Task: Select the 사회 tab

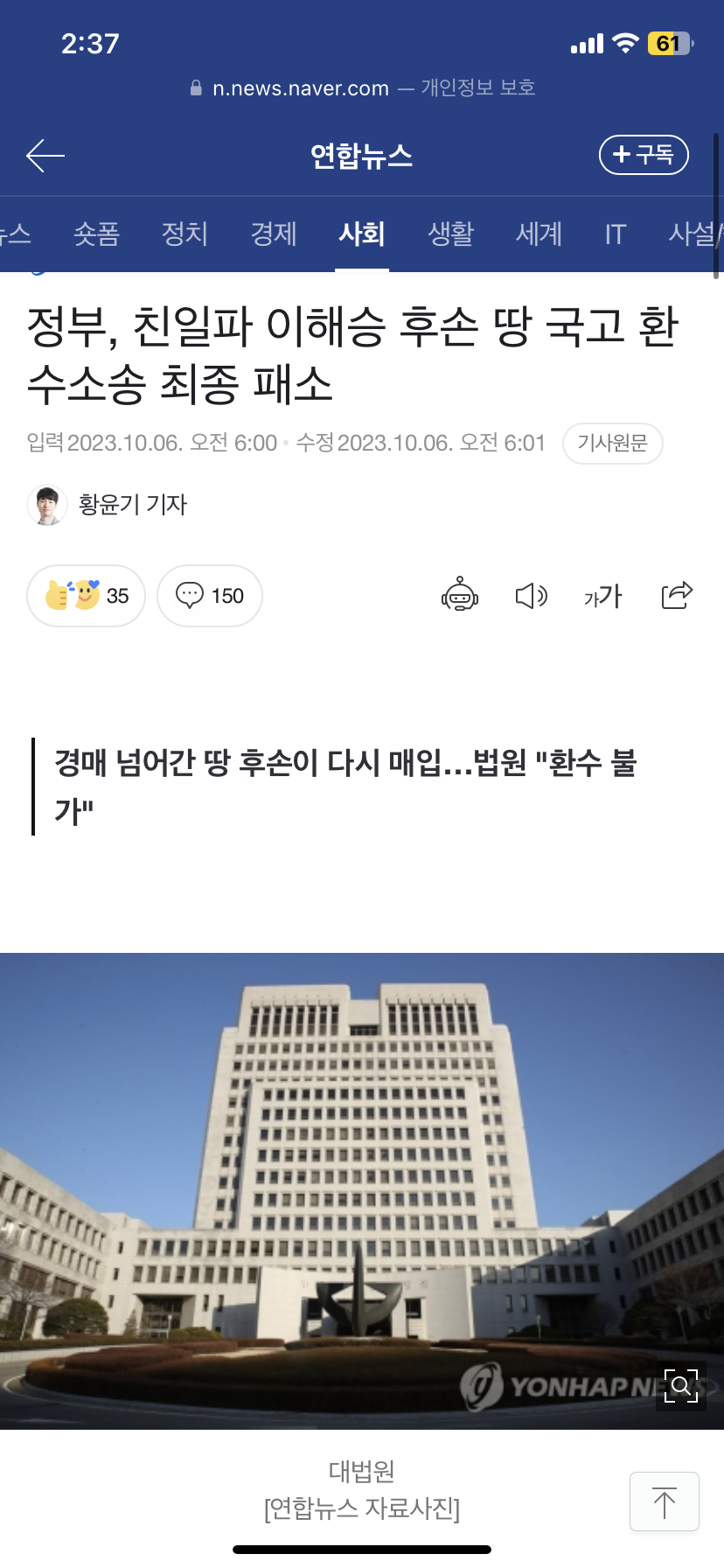Action: pos(362,234)
